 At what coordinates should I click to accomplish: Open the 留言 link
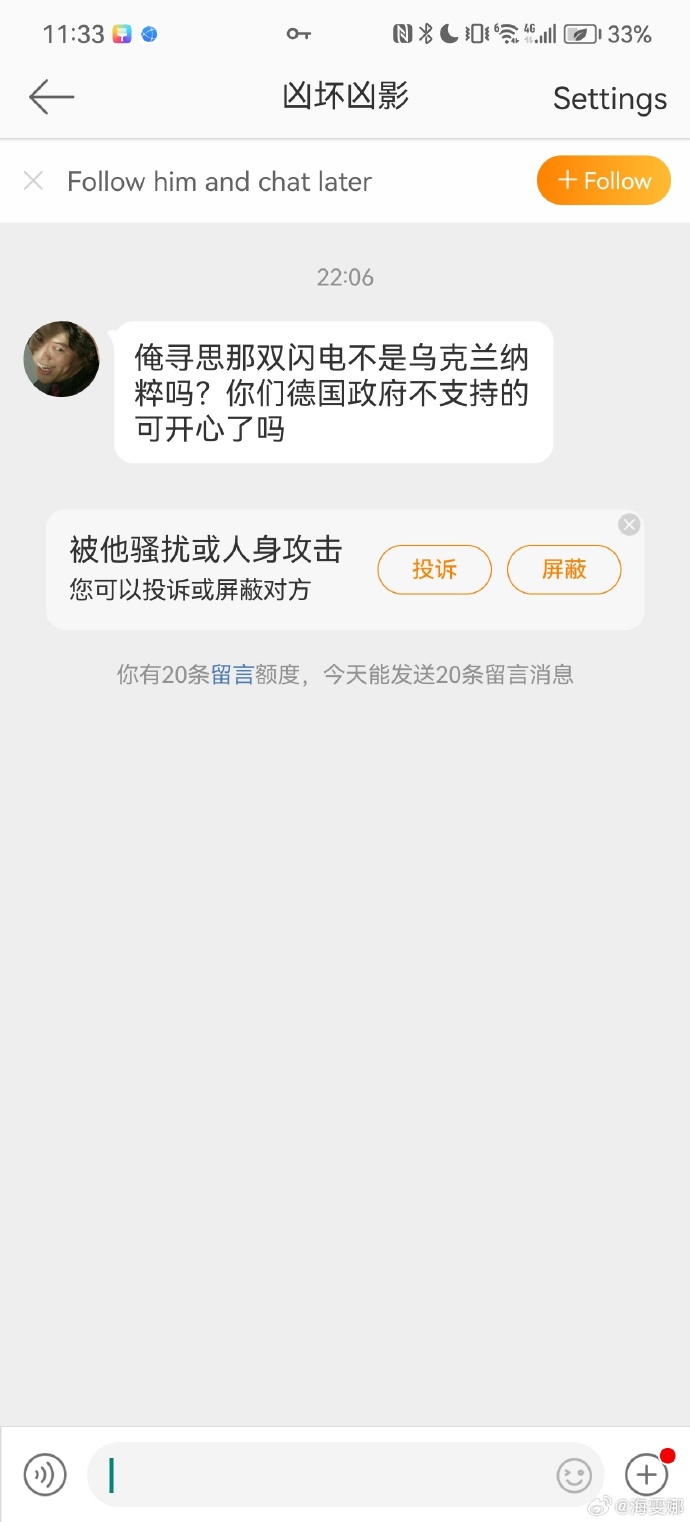(232, 675)
